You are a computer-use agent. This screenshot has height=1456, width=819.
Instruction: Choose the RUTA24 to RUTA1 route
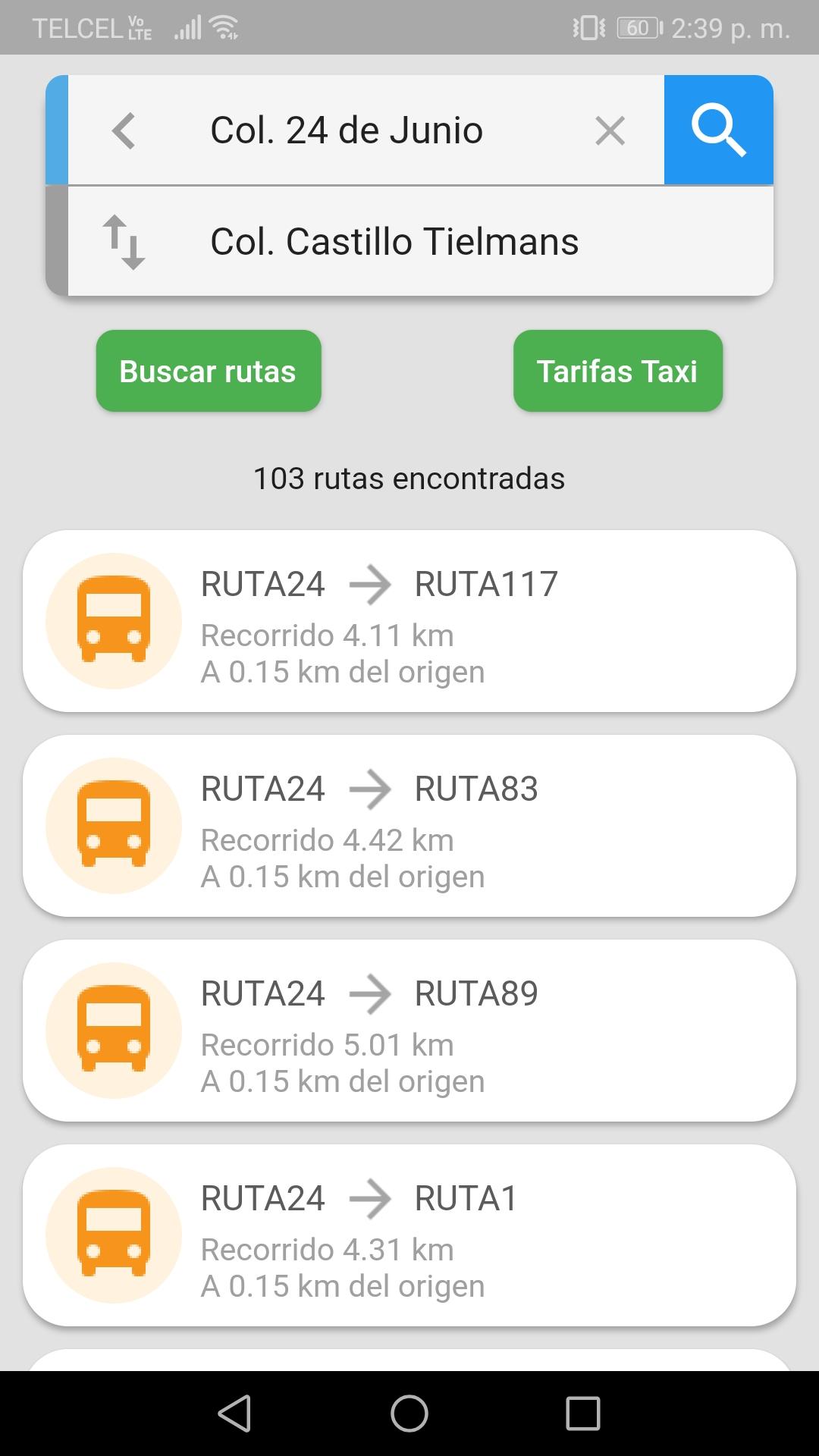[409, 1235]
